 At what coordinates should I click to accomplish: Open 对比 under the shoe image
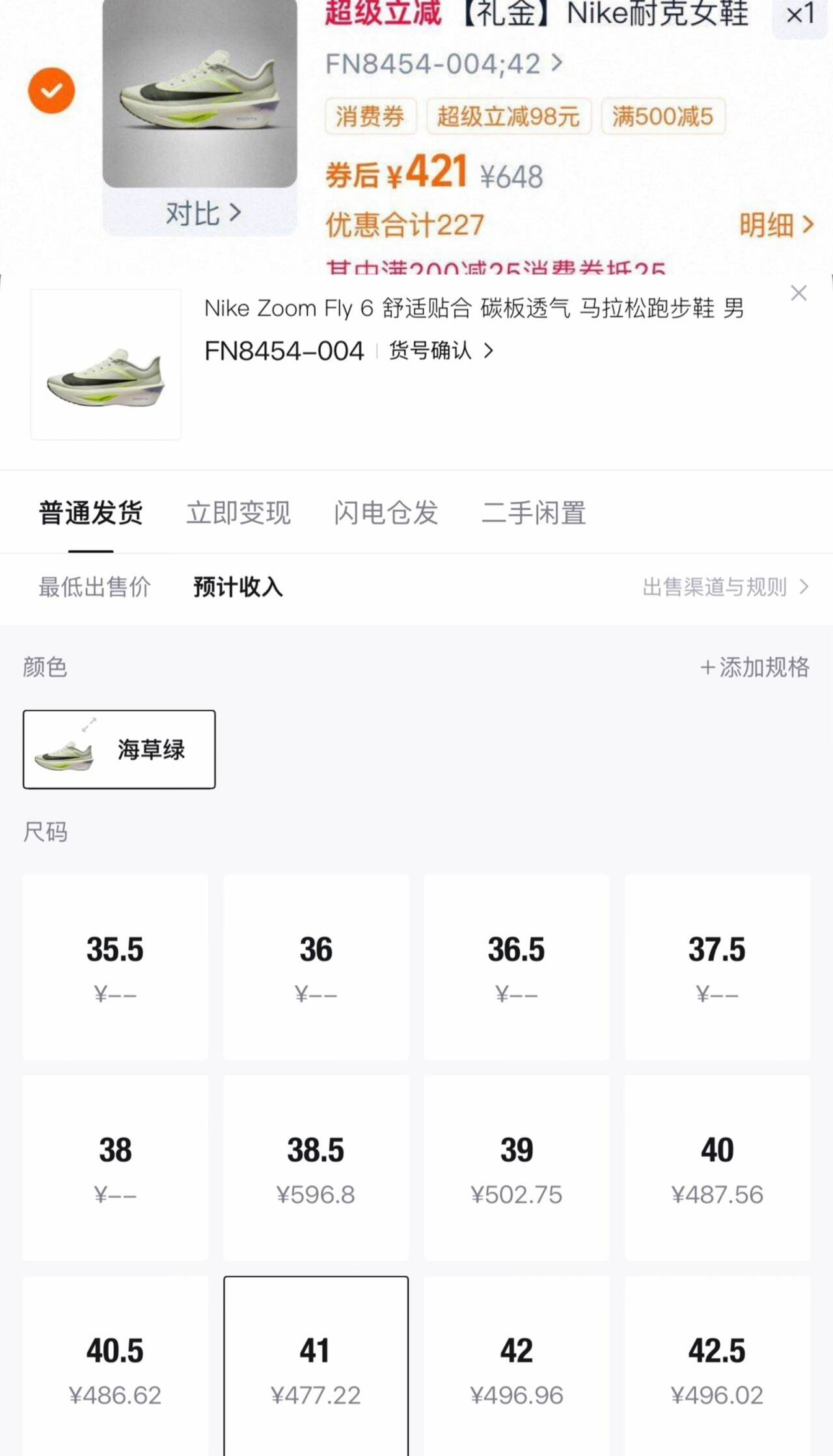pos(202,213)
